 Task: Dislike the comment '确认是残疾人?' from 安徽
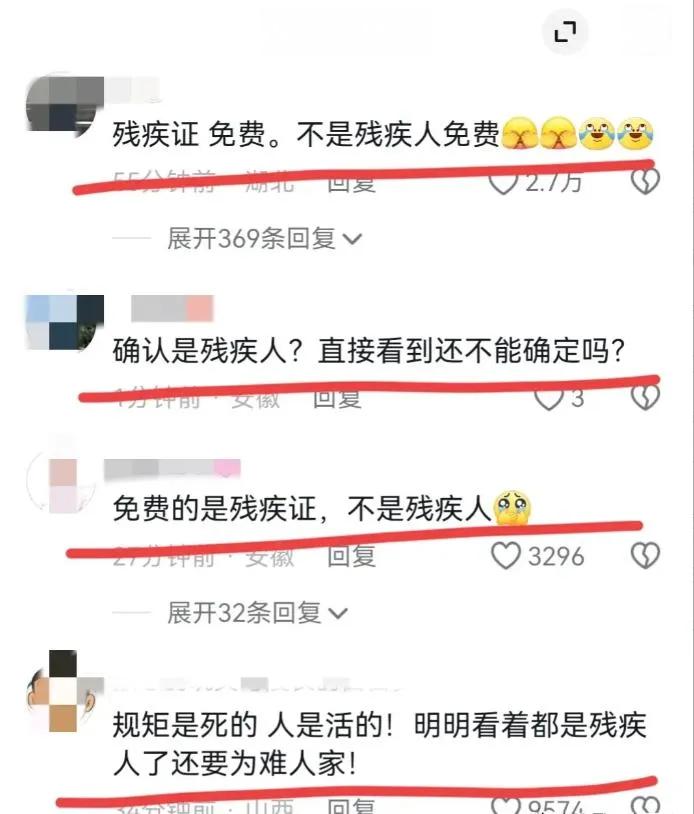point(646,397)
